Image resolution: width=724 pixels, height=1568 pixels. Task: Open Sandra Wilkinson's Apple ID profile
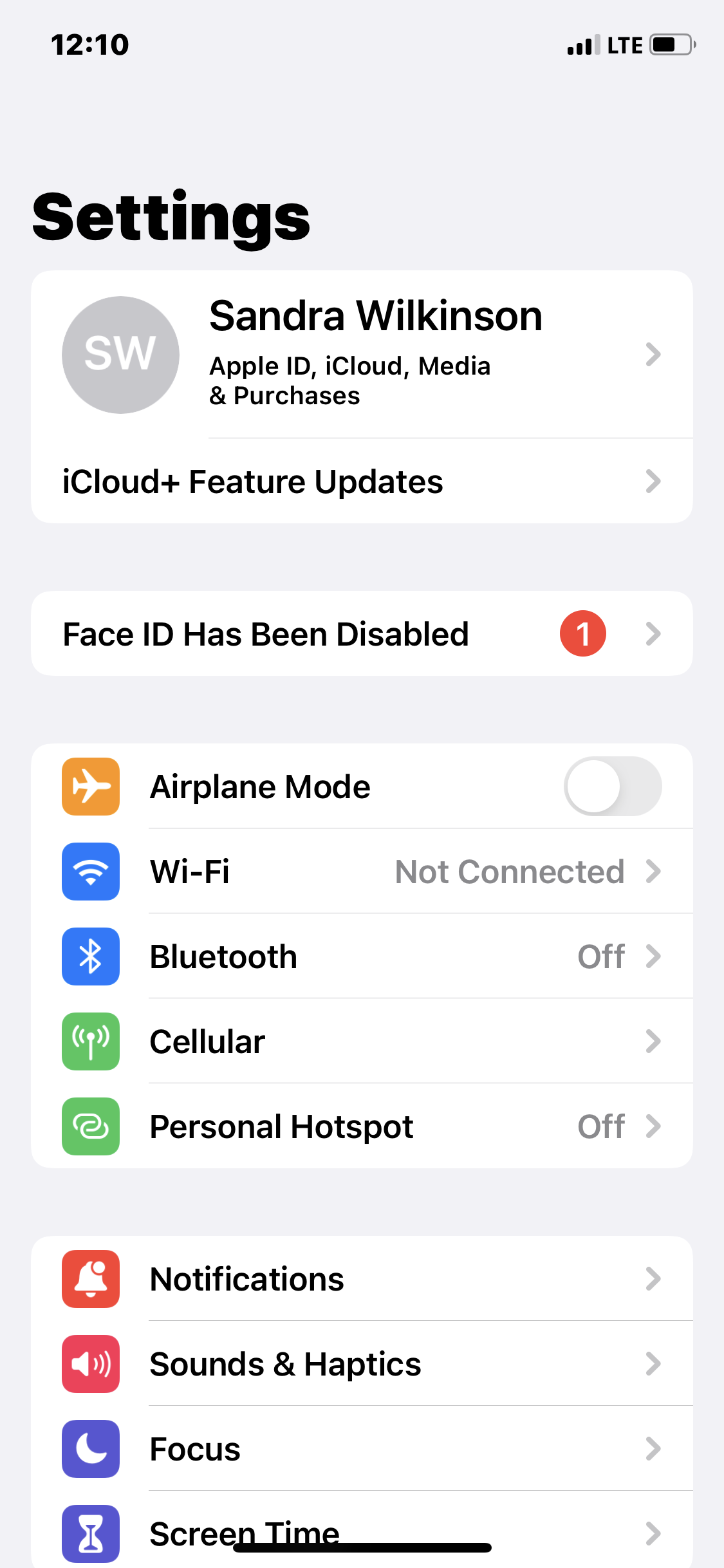coord(362,354)
